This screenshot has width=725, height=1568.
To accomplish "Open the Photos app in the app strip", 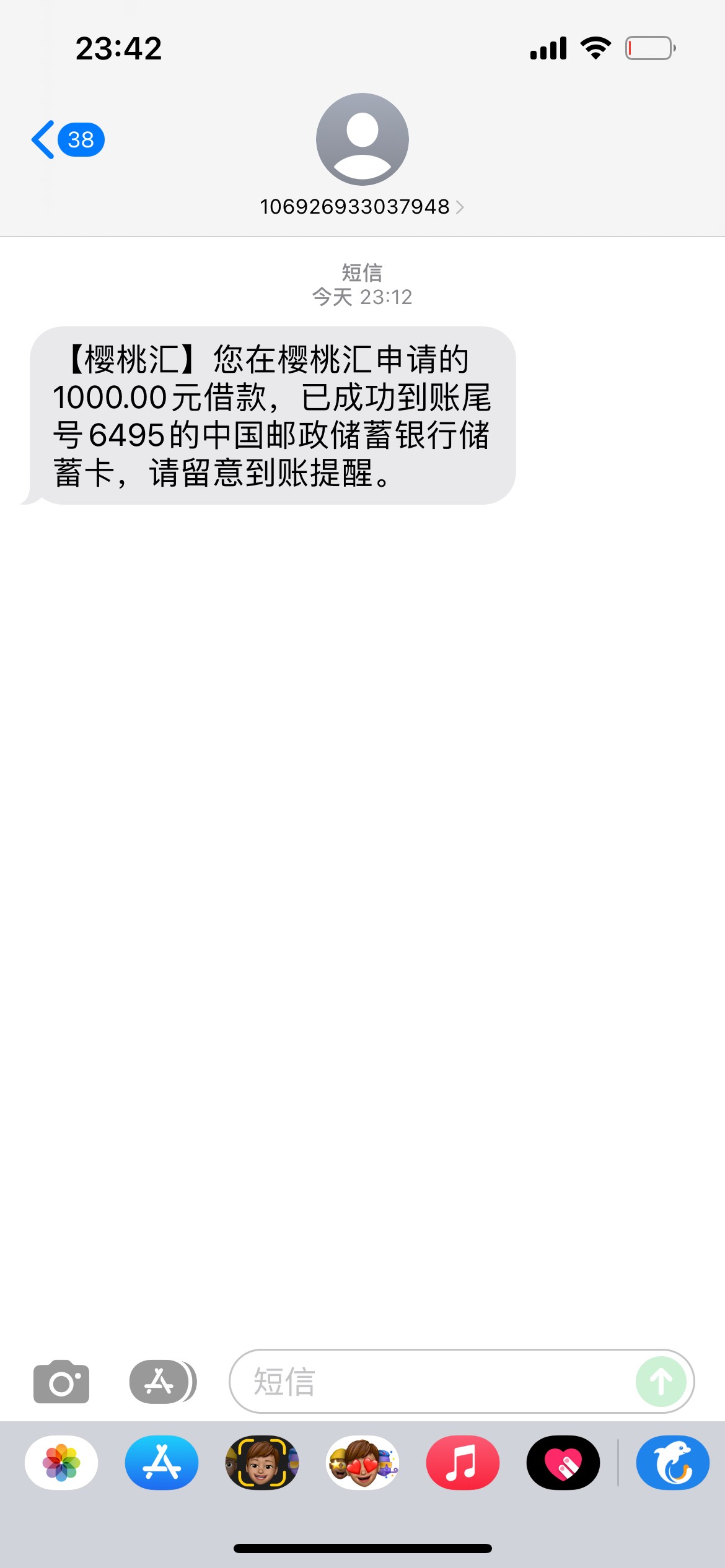I will point(61,1463).
